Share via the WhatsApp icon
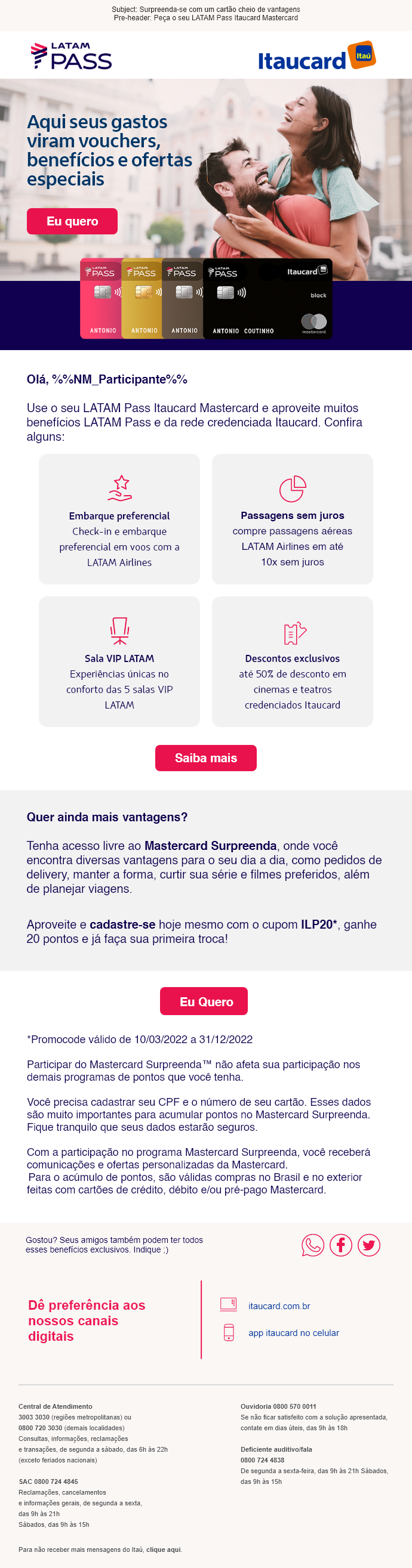412x1568 pixels. pyautogui.click(x=313, y=1245)
